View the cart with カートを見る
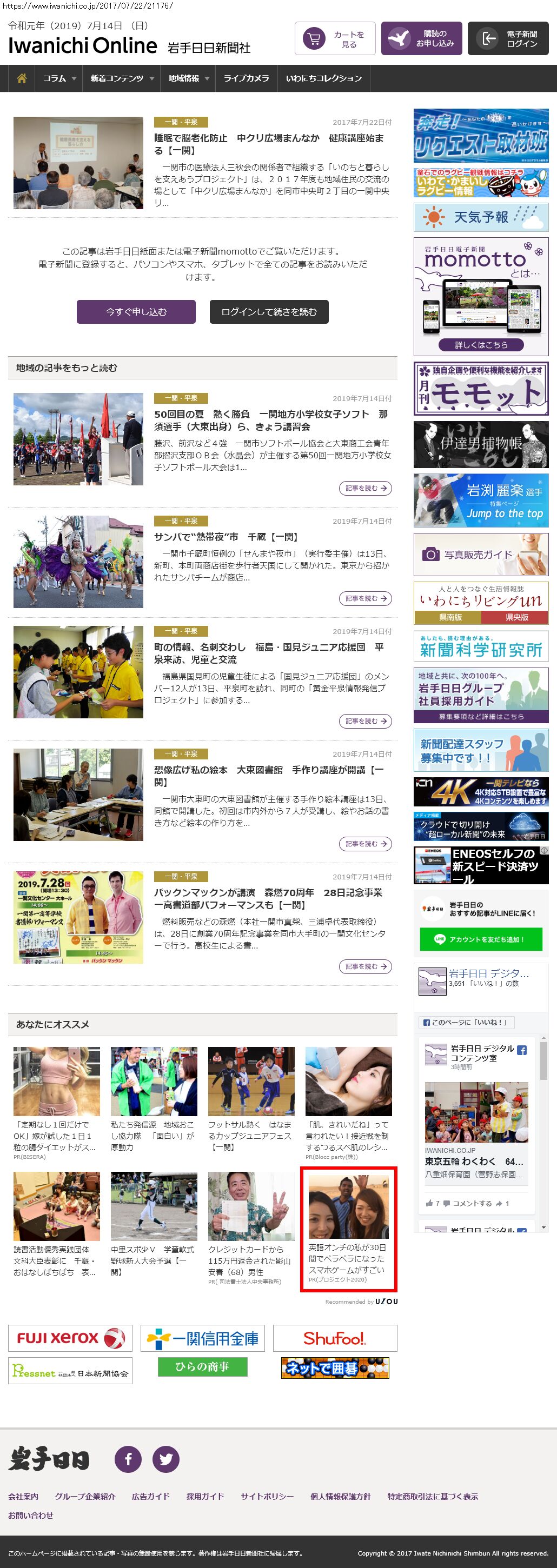 click(x=335, y=39)
